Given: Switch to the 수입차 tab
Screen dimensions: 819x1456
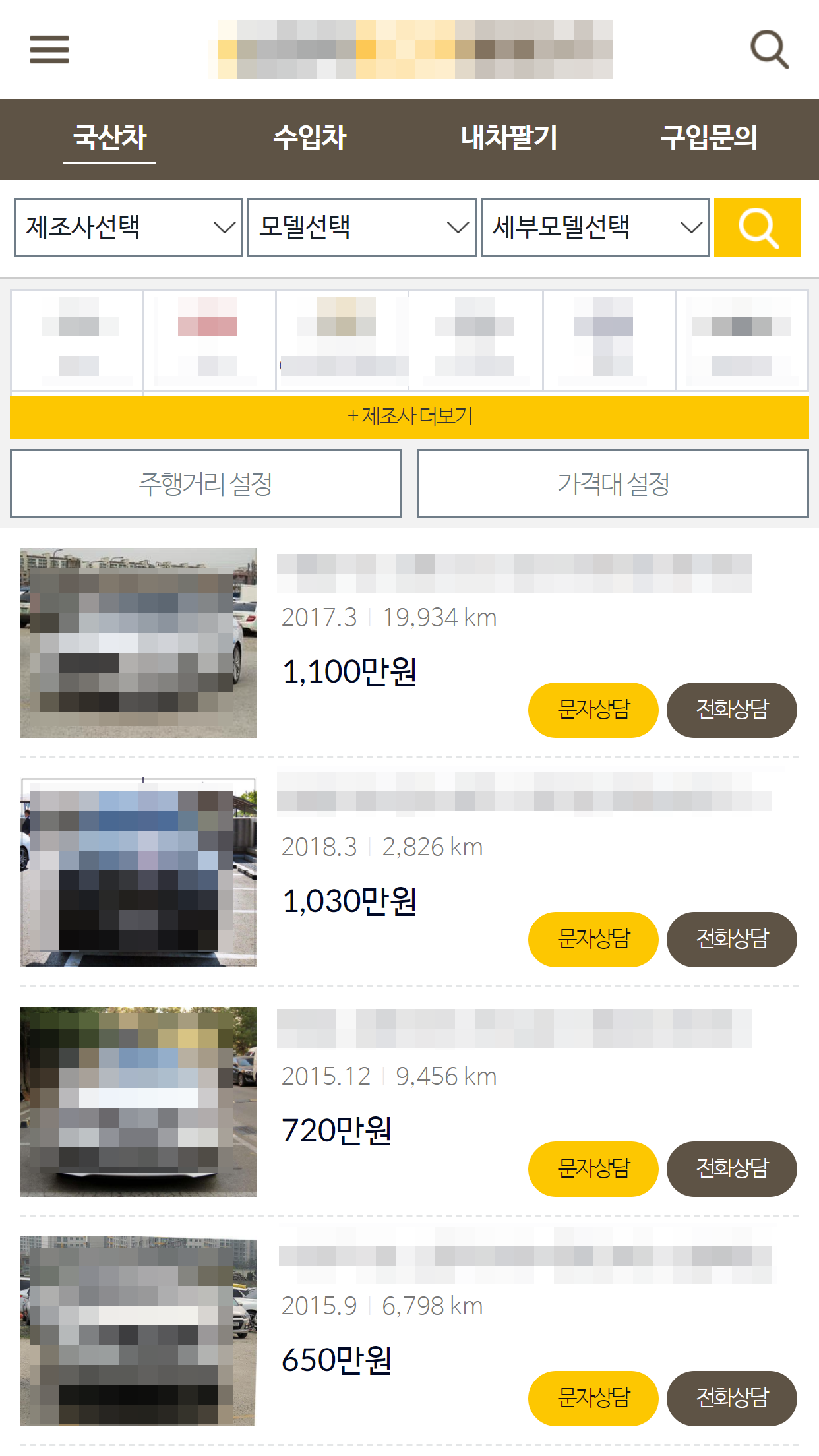Looking at the screenshot, I should pyautogui.click(x=309, y=138).
